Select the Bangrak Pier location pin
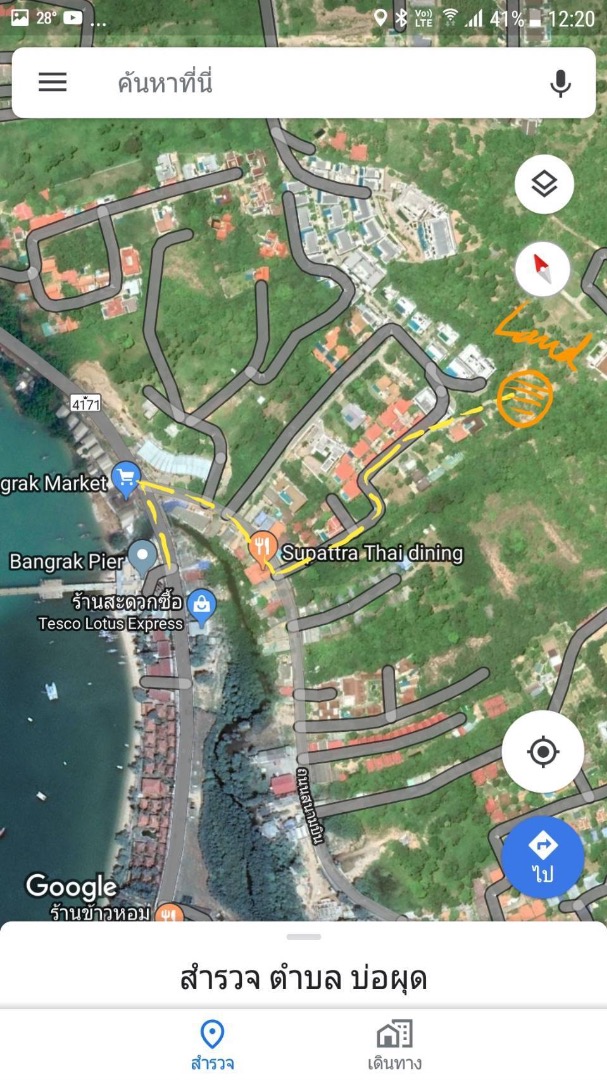The height and width of the screenshot is (1080, 607). point(143,558)
